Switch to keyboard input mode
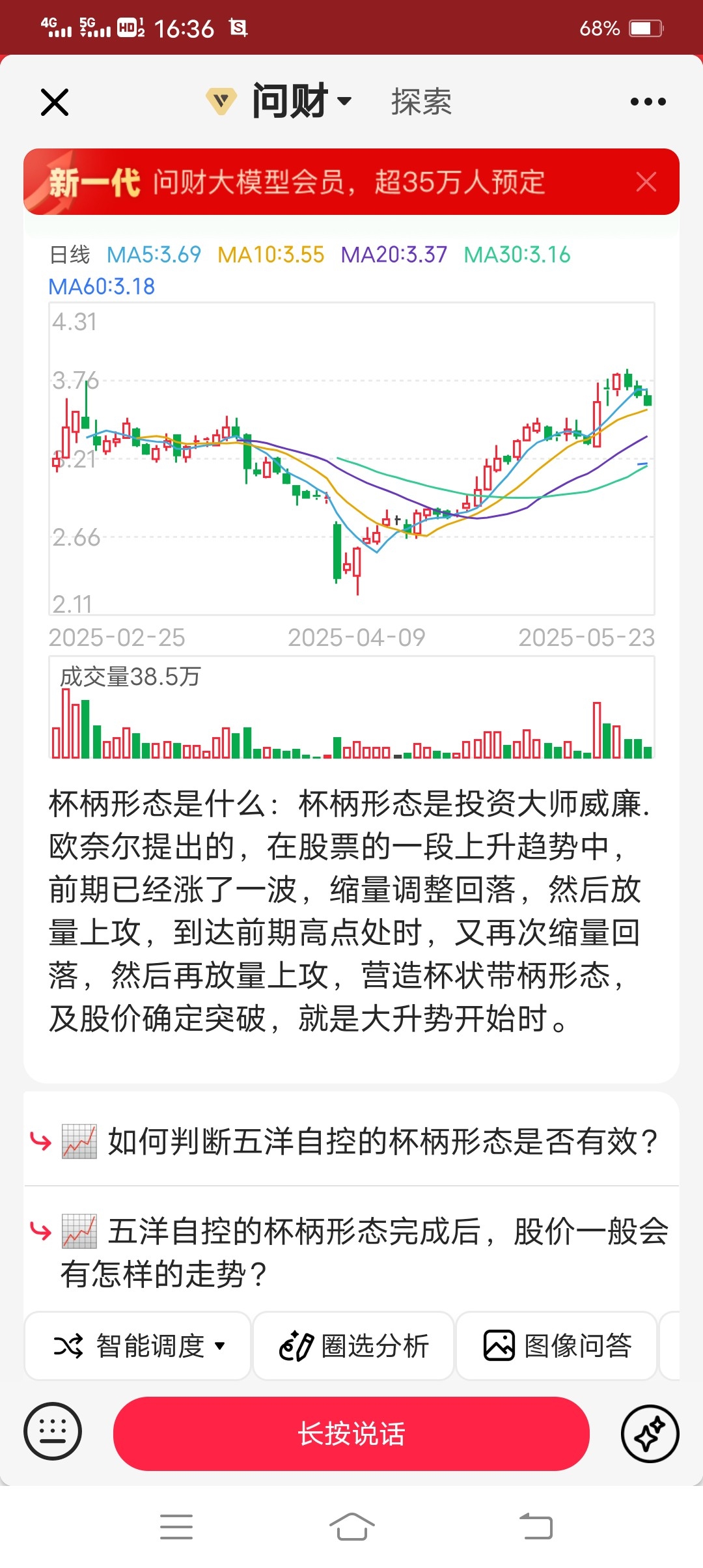 53,1431
